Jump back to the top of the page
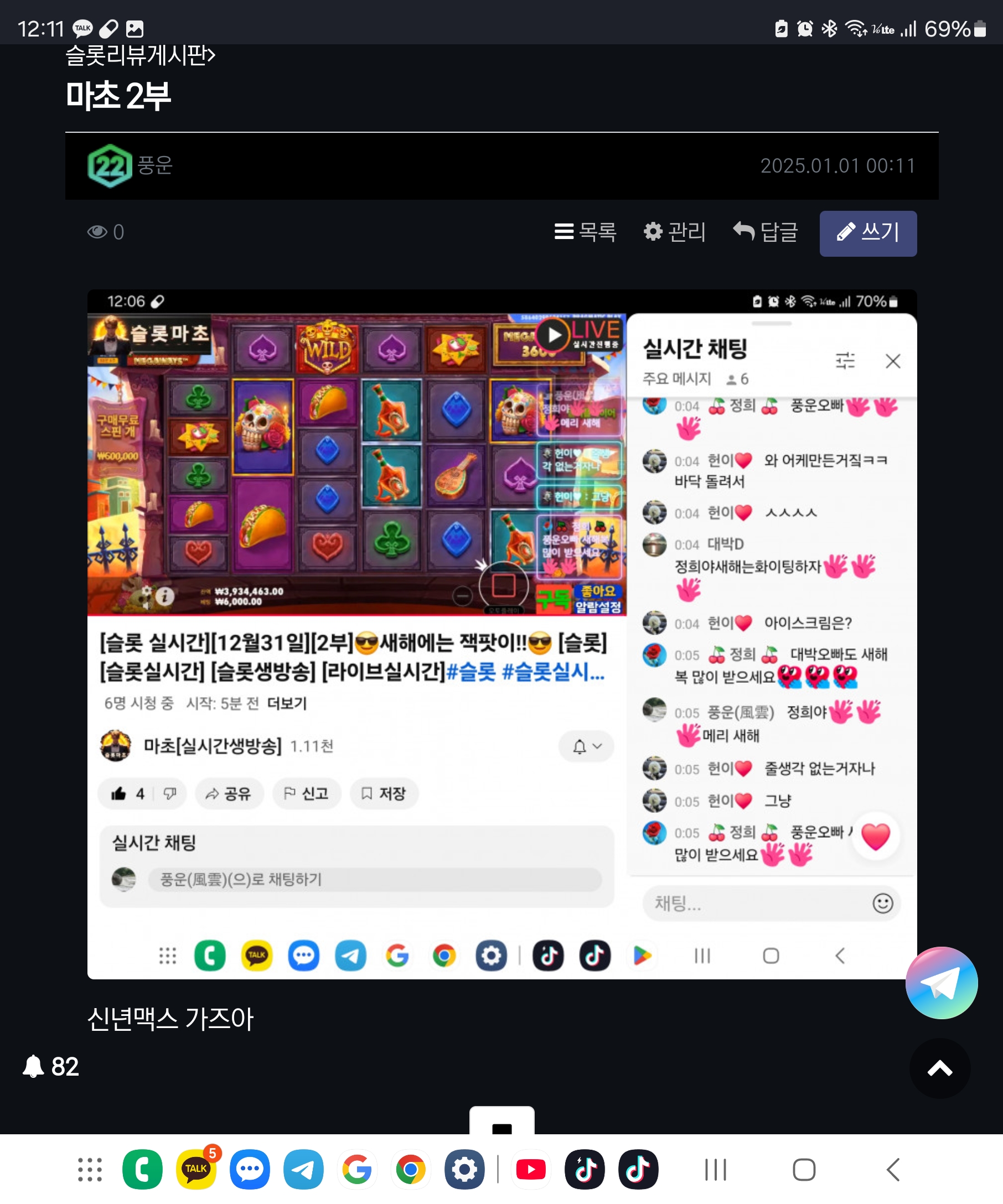The height and width of the screenshot is (1204, 1003). (x=939, y=1068)
